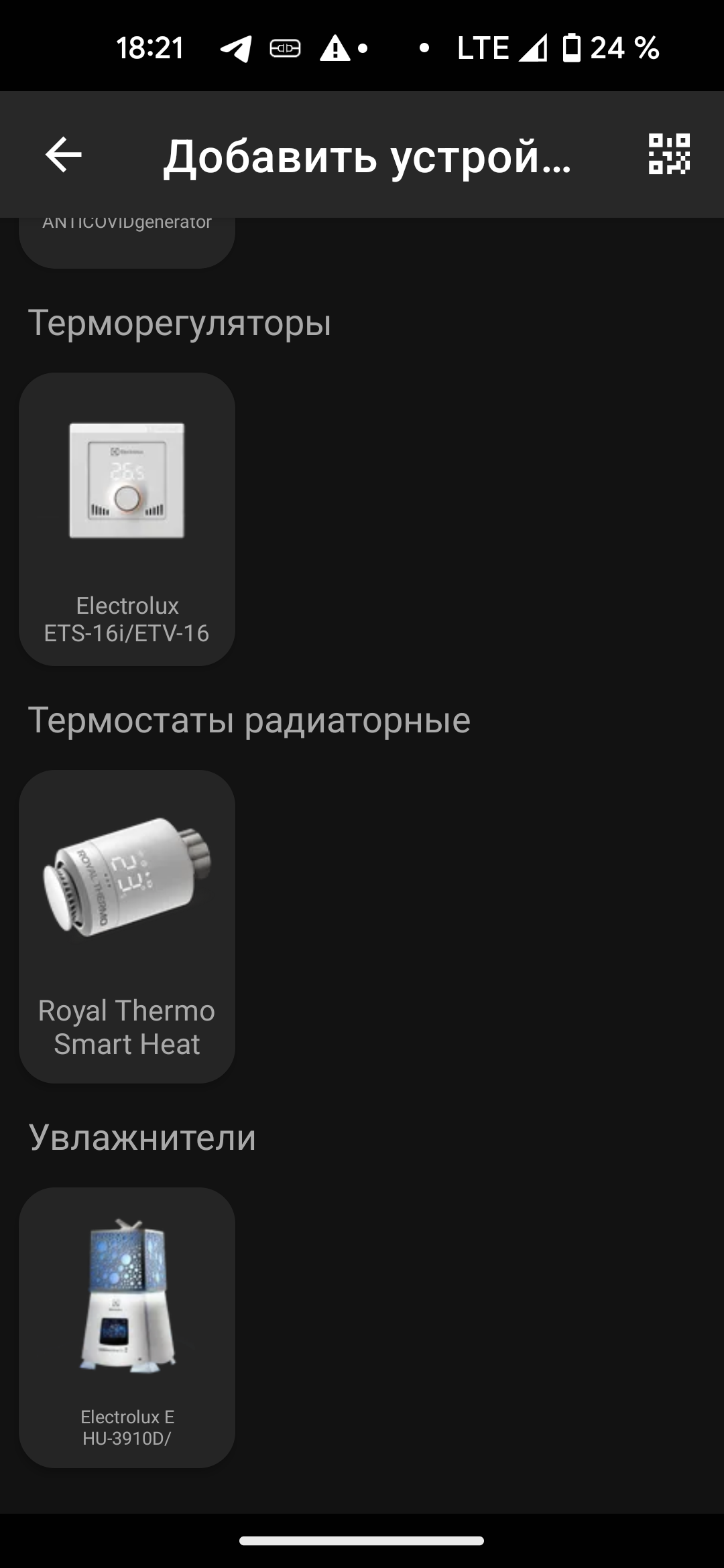Go back from the add device screen
The height and width of the screenshot is (1568, 724).
coord(64,155)
